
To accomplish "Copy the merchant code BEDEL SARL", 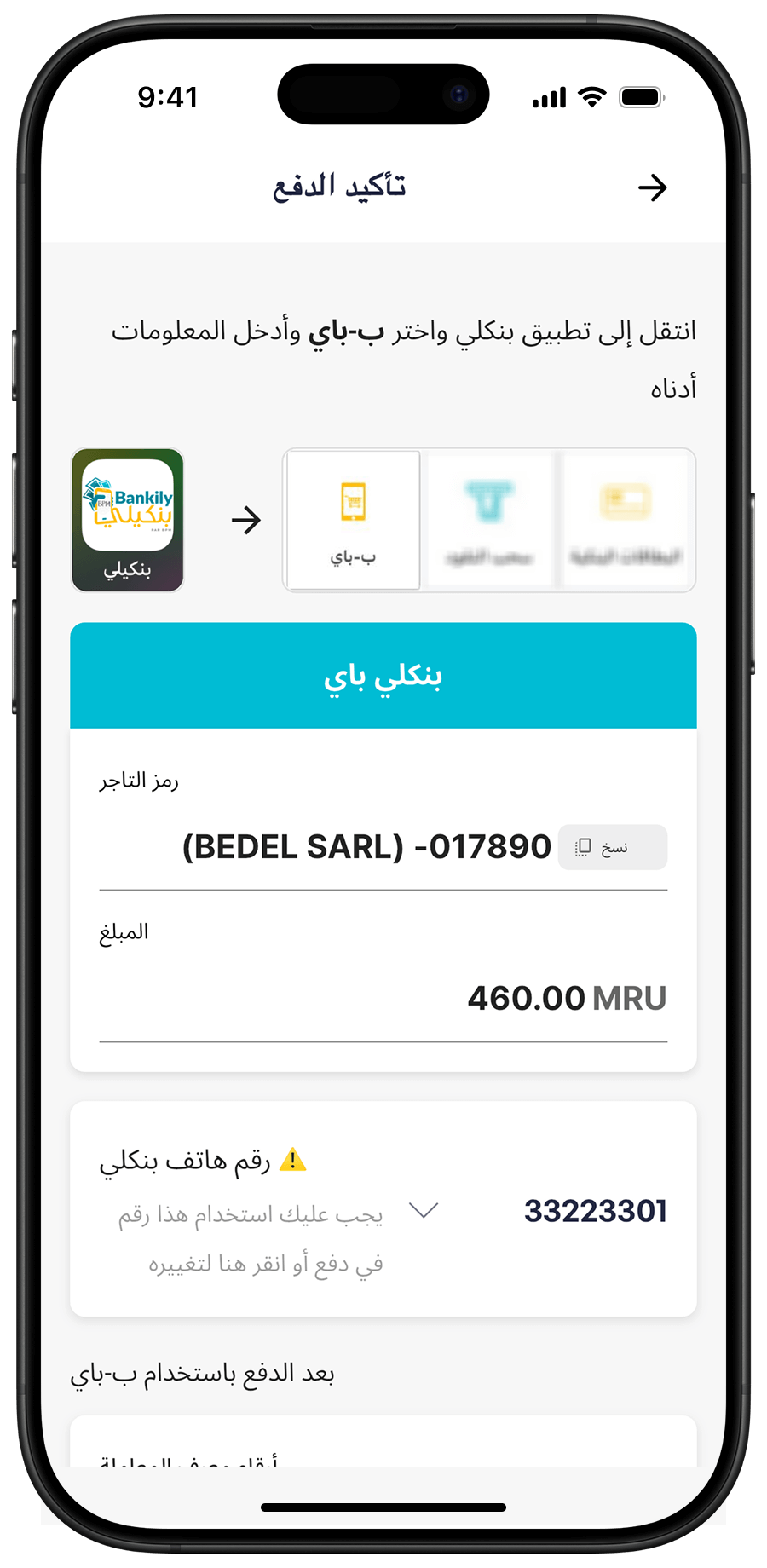I will pos(612,847).
